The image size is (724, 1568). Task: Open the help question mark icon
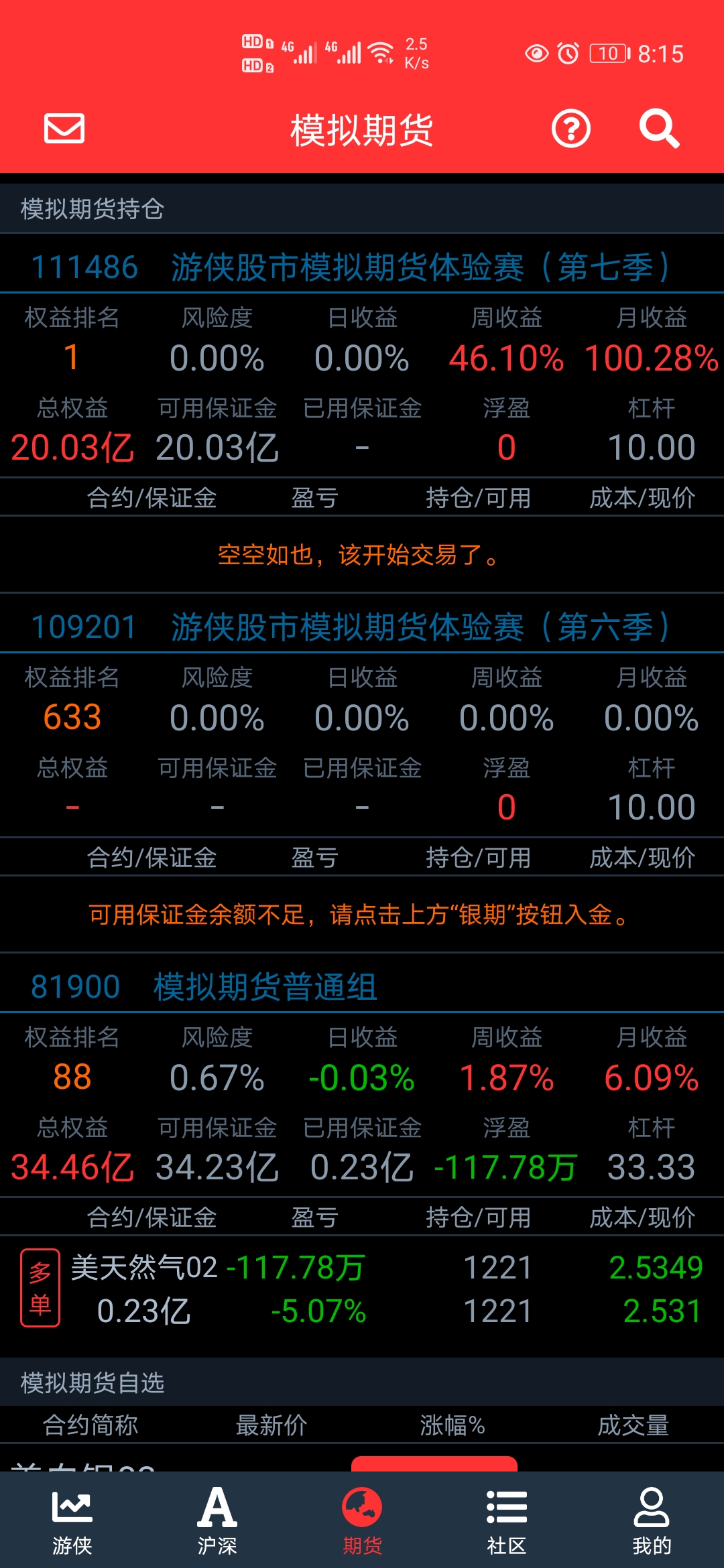tap(570, 129)
